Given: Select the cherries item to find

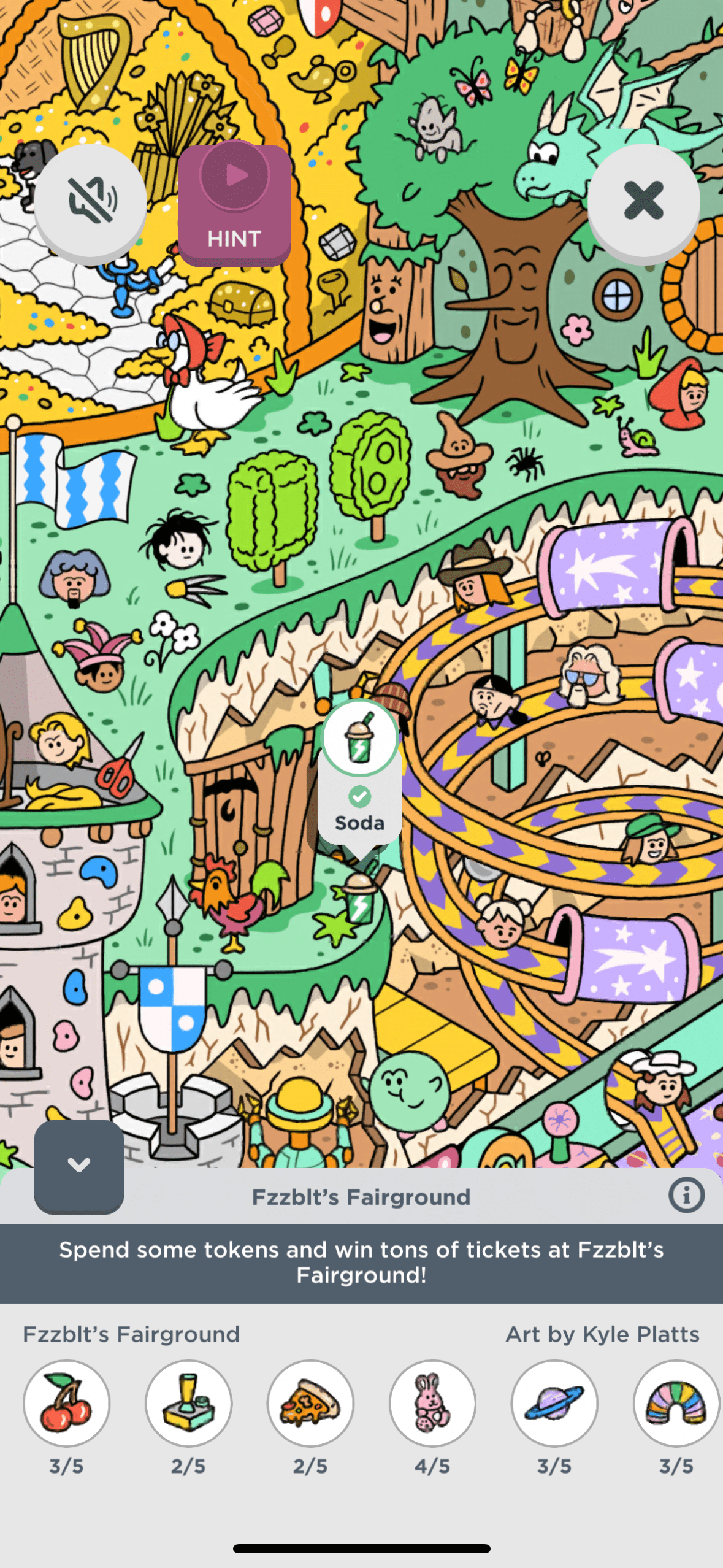Looking at the screenshot, I should click(x=66, y=1402).
